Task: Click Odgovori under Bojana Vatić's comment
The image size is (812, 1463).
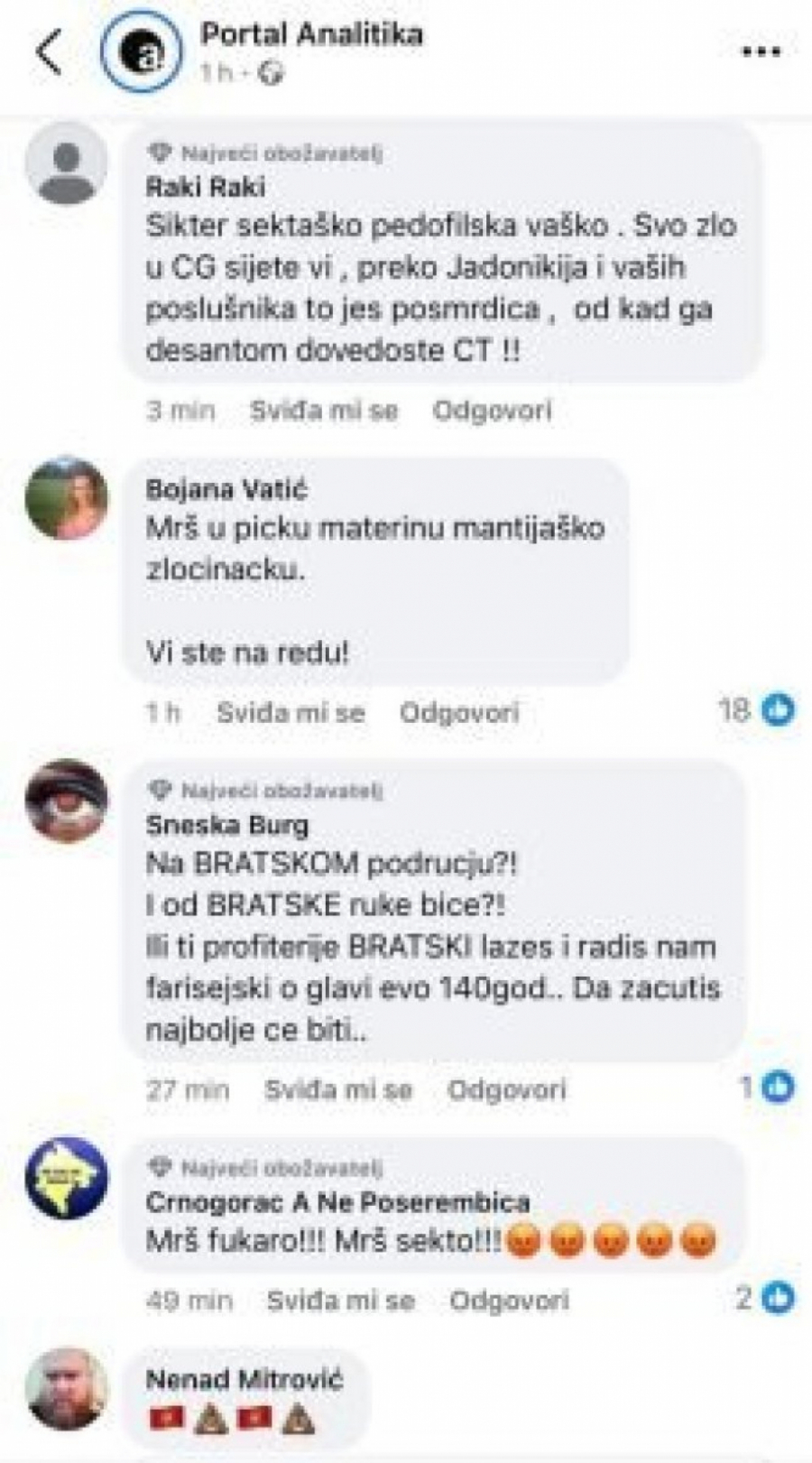Action: (460, 713)
